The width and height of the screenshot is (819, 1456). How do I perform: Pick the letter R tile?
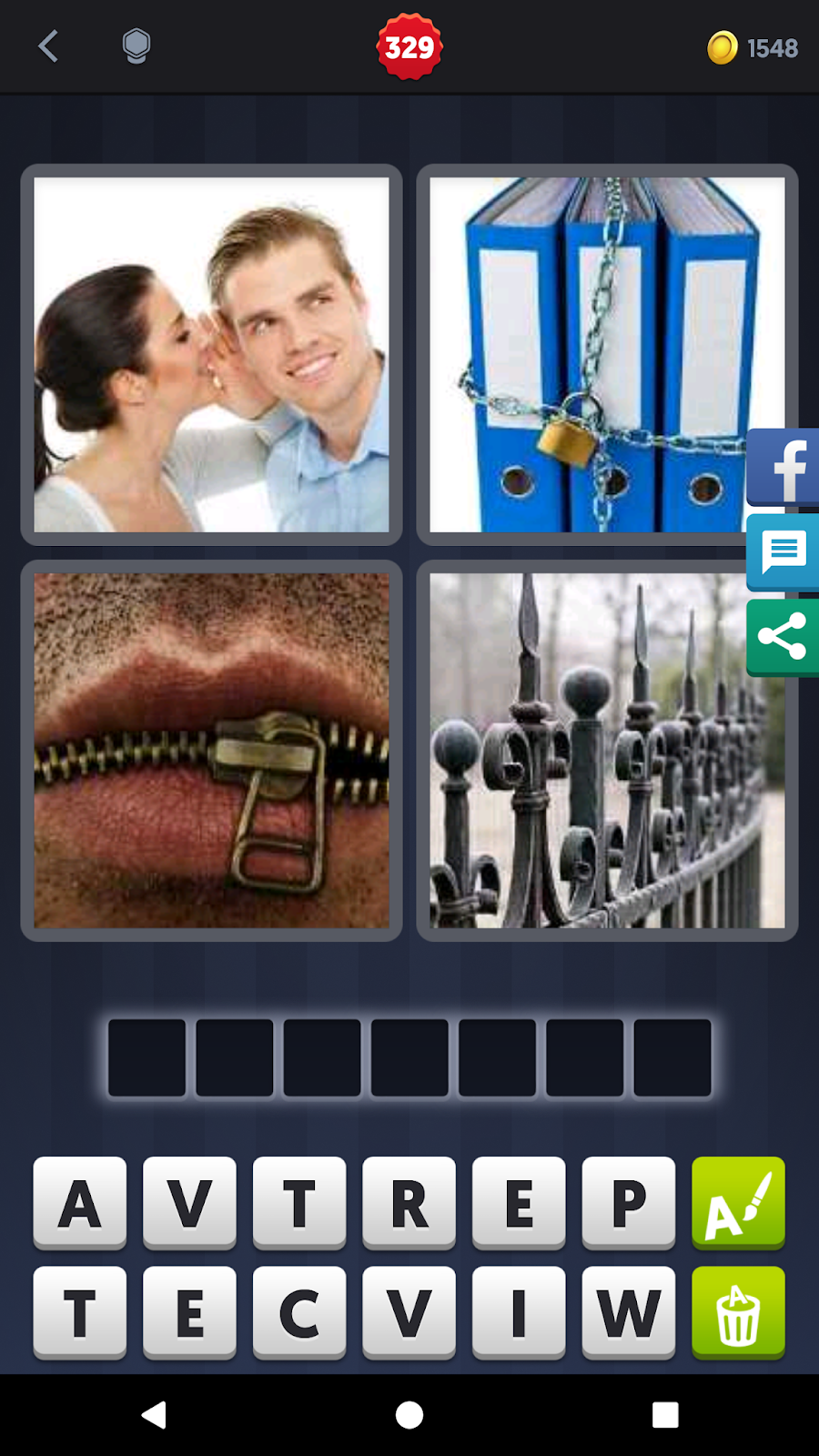coord(409,1203)
